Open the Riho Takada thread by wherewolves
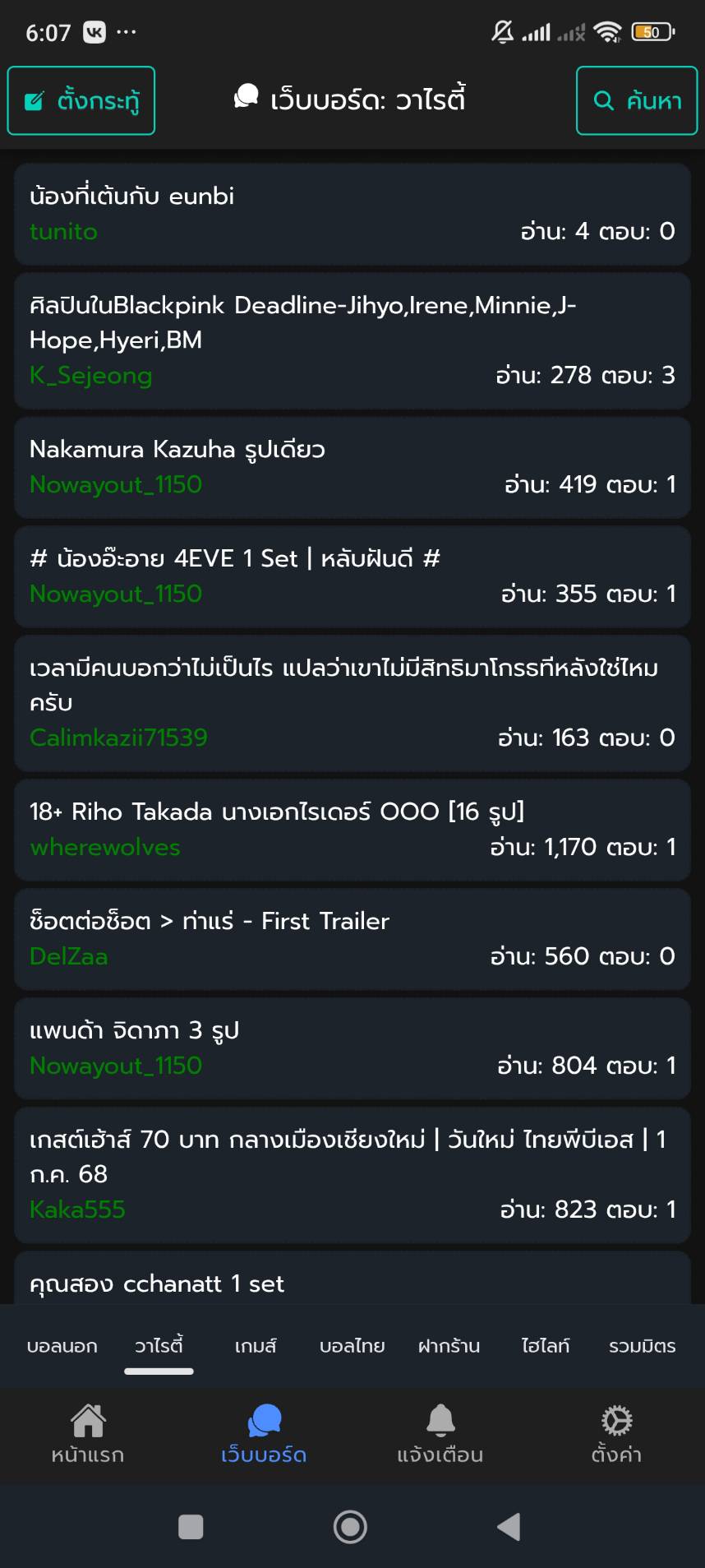The height and width of the screenshot is (1568, 705). point(352,830)
